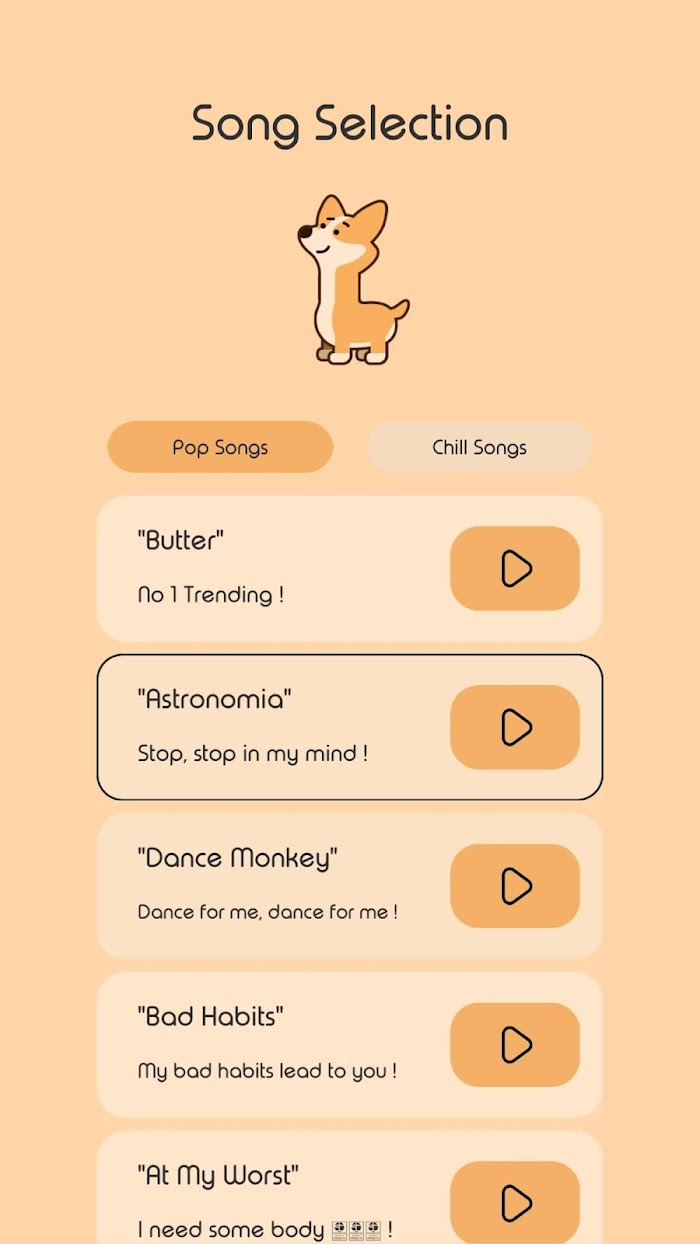Viewport: 700px width, 1244px height.
Task: Switch to the Pop Songs tab
Action: pos(220,447)
